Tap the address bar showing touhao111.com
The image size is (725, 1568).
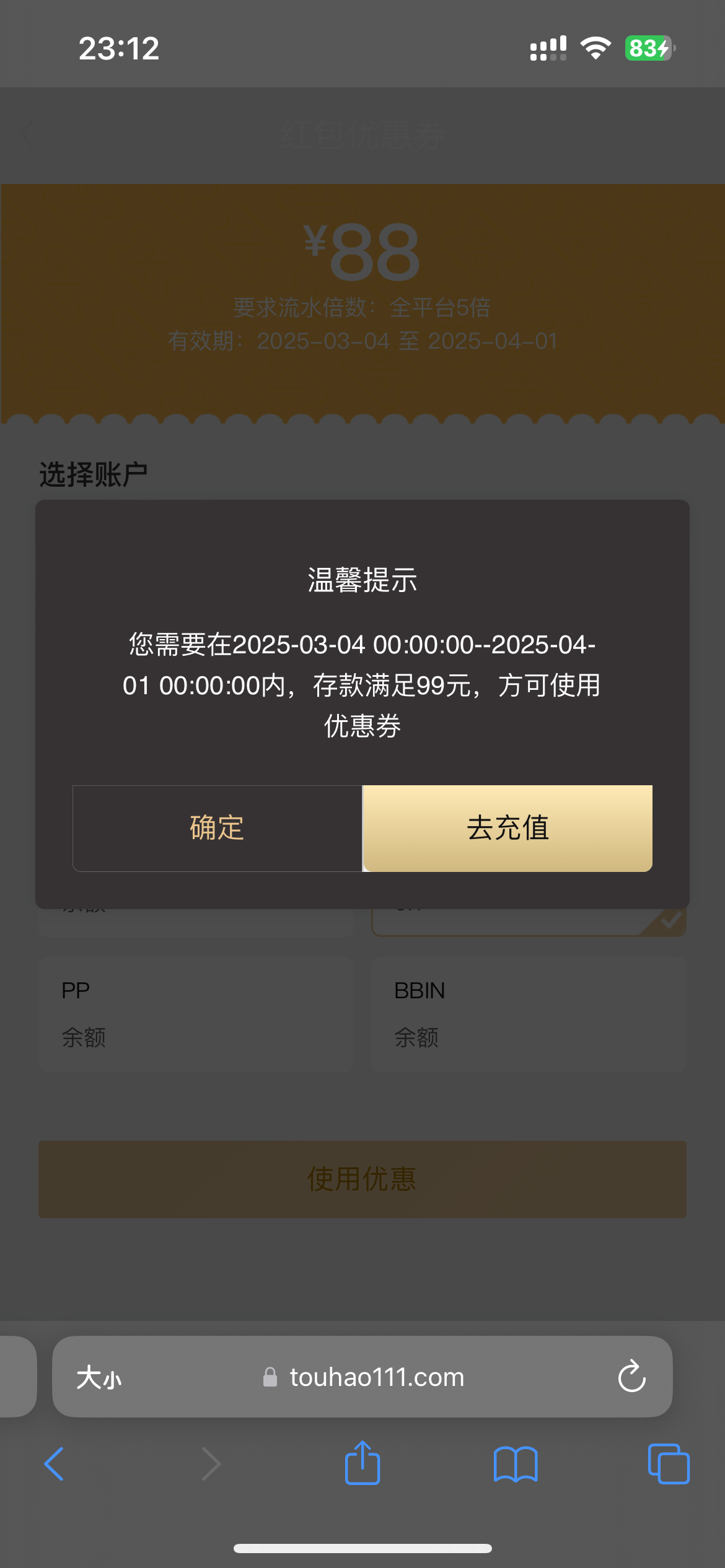(377, 1377)
